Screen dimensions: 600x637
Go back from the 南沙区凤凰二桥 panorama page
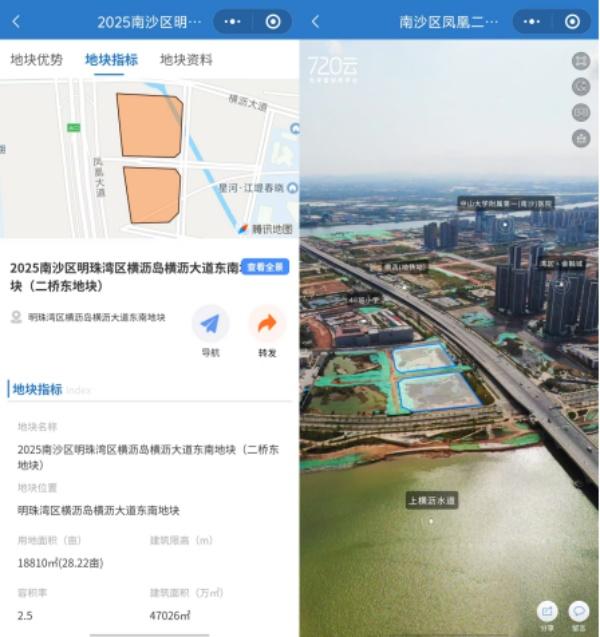(315, 21)
